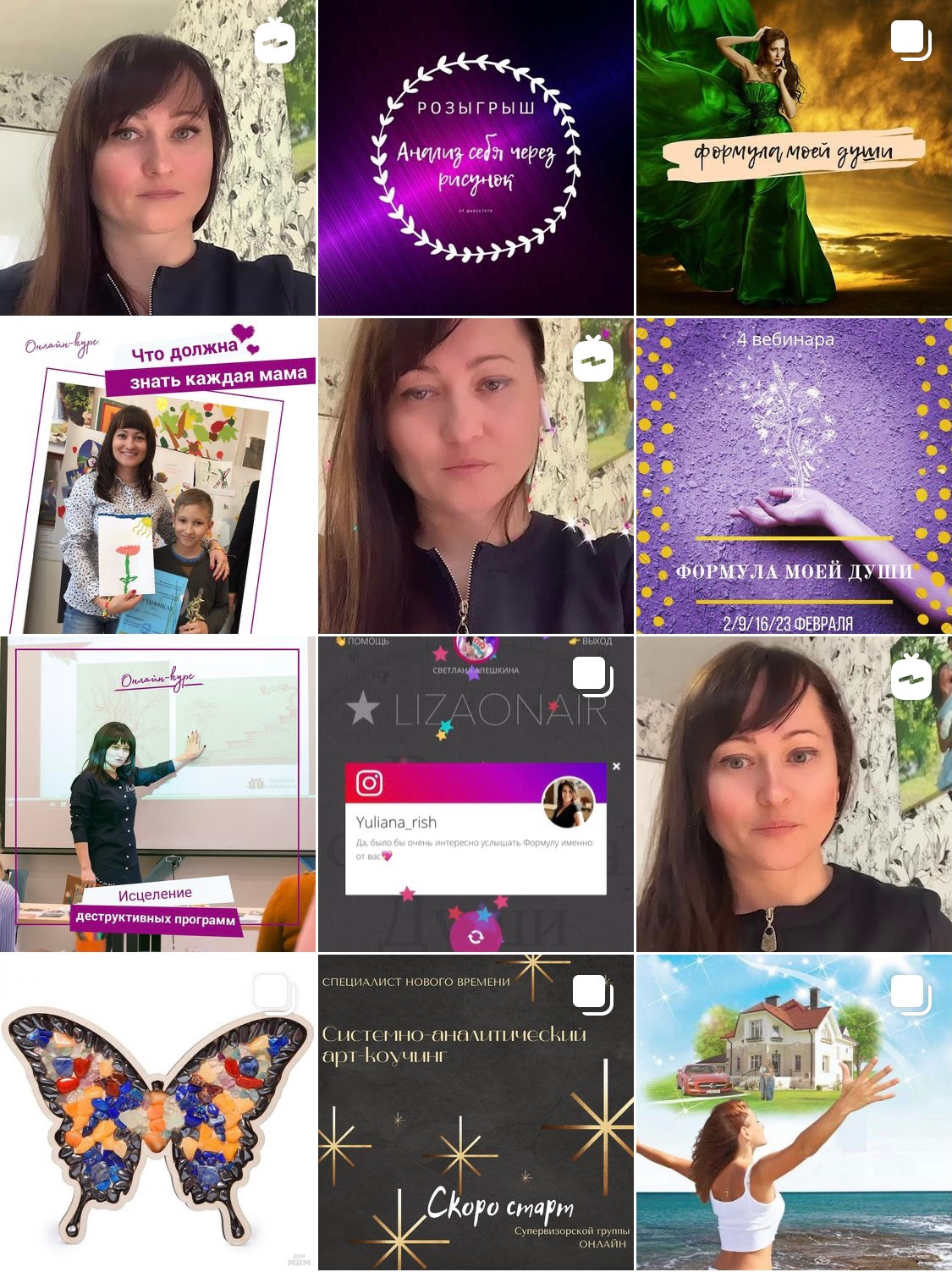Viewport: 952px width, 1272px height.
Task: Open the LIZAONAIR Yuliana_rish comment post
Action: [476, 794]
